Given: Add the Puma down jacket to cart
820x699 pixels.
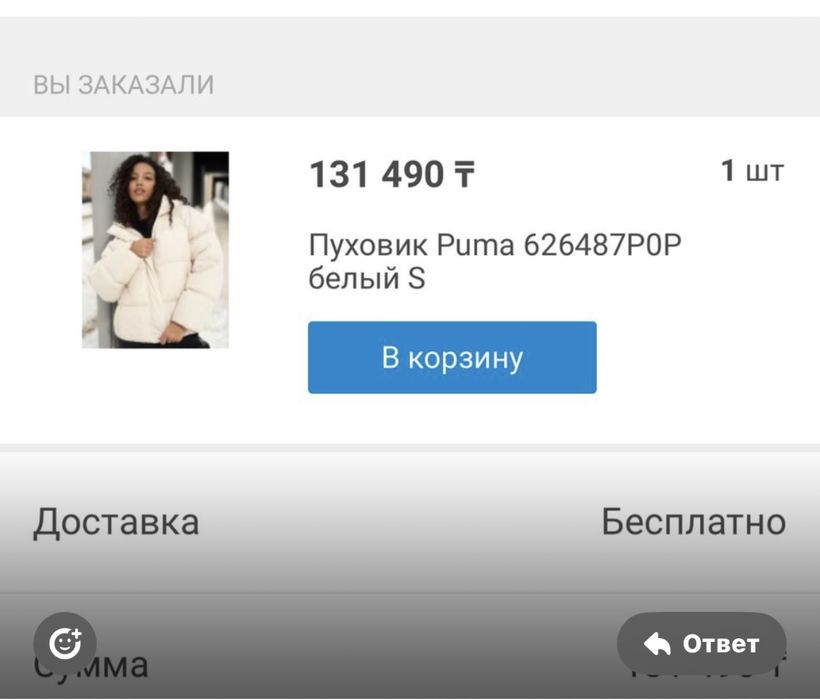Looking at the screenshot, I should [452, 357].
